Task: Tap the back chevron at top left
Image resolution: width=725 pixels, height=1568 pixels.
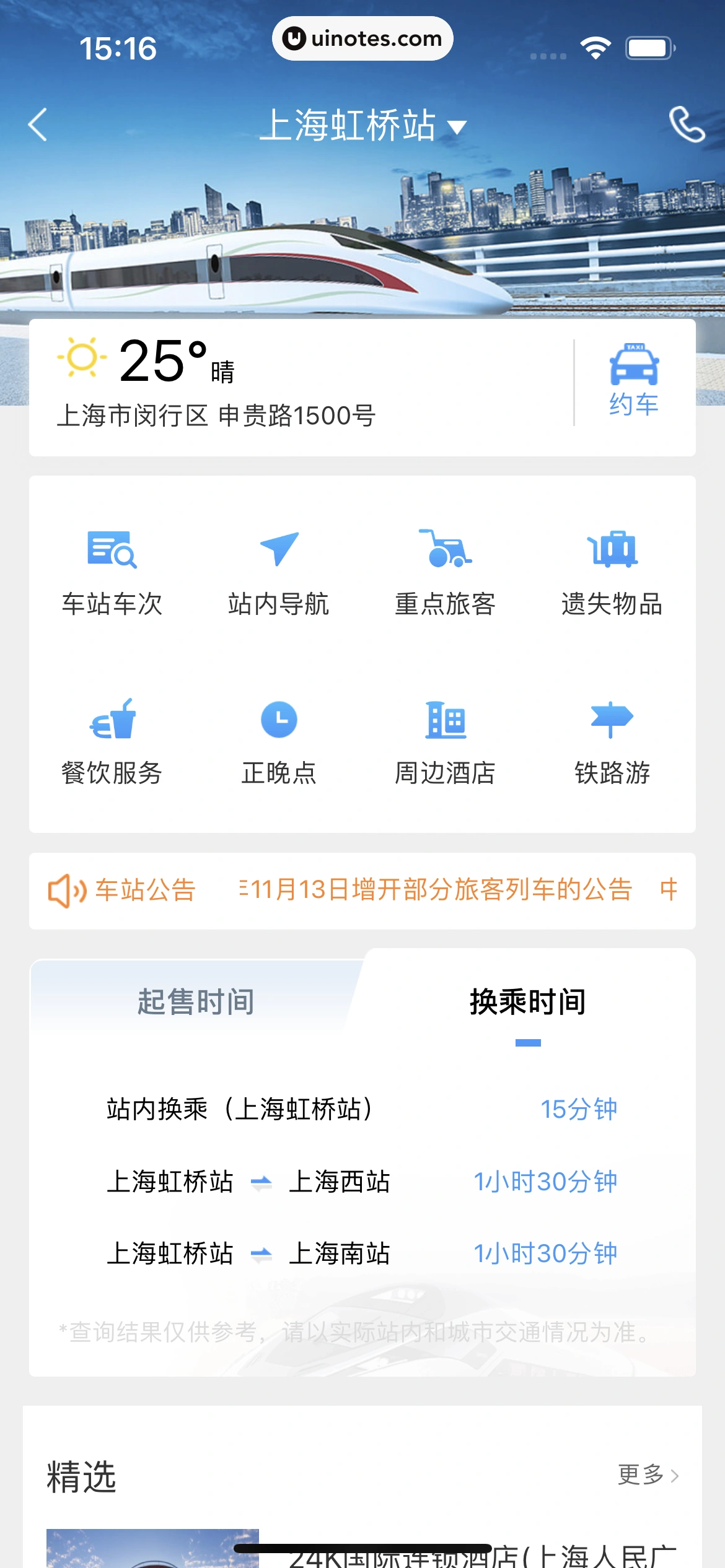Action: coord(38,125)
